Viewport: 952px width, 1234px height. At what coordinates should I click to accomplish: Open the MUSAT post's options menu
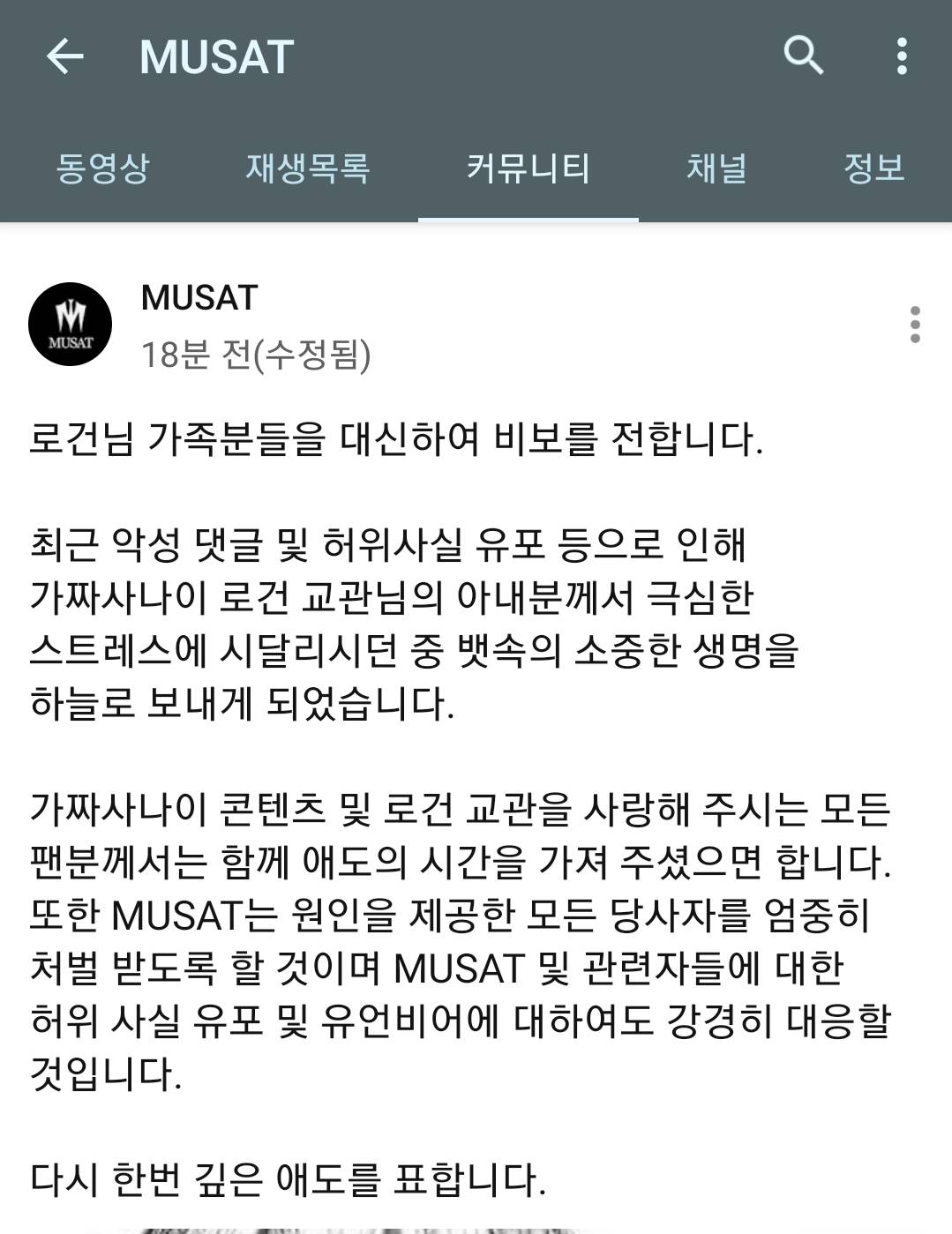pos(915,325)
